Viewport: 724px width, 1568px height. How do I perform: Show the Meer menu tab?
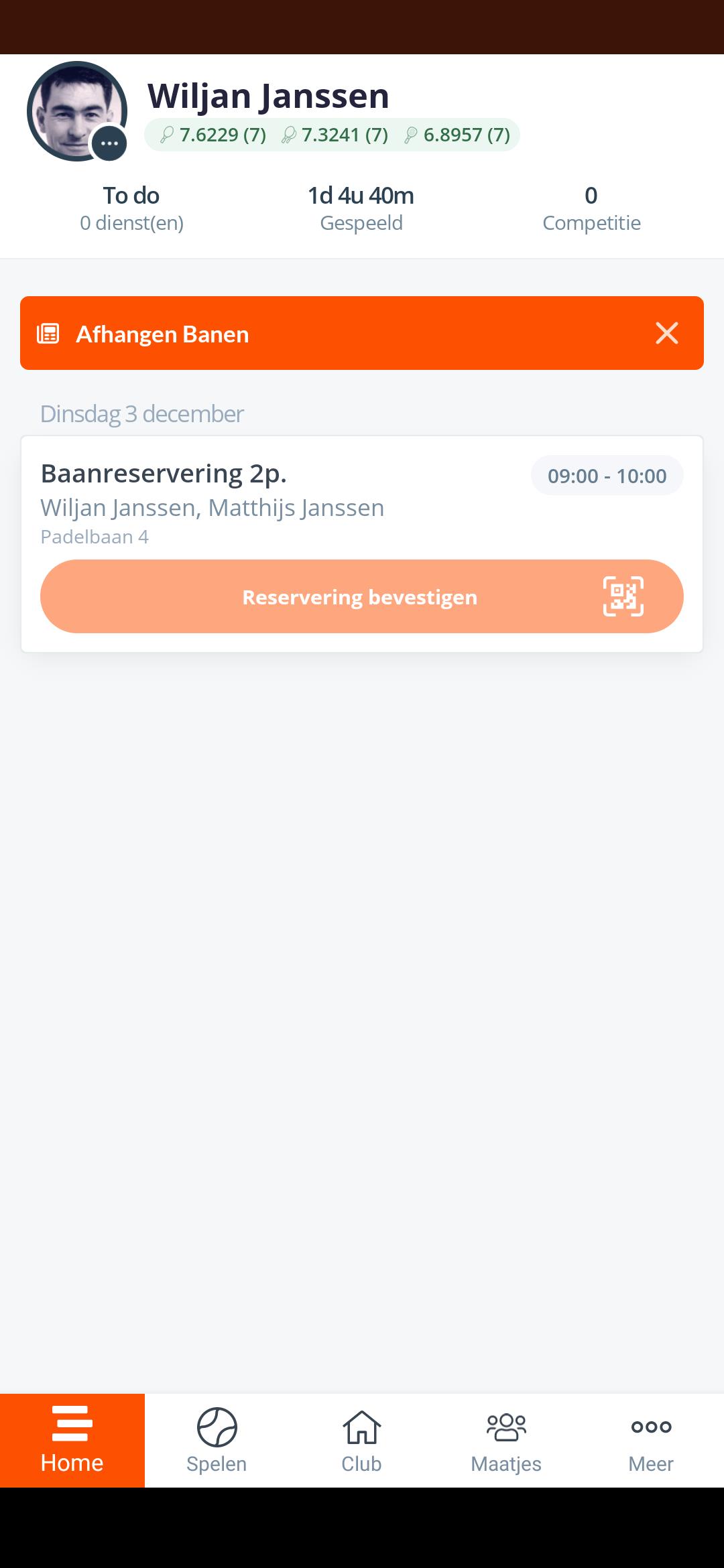click(651, 1441)
